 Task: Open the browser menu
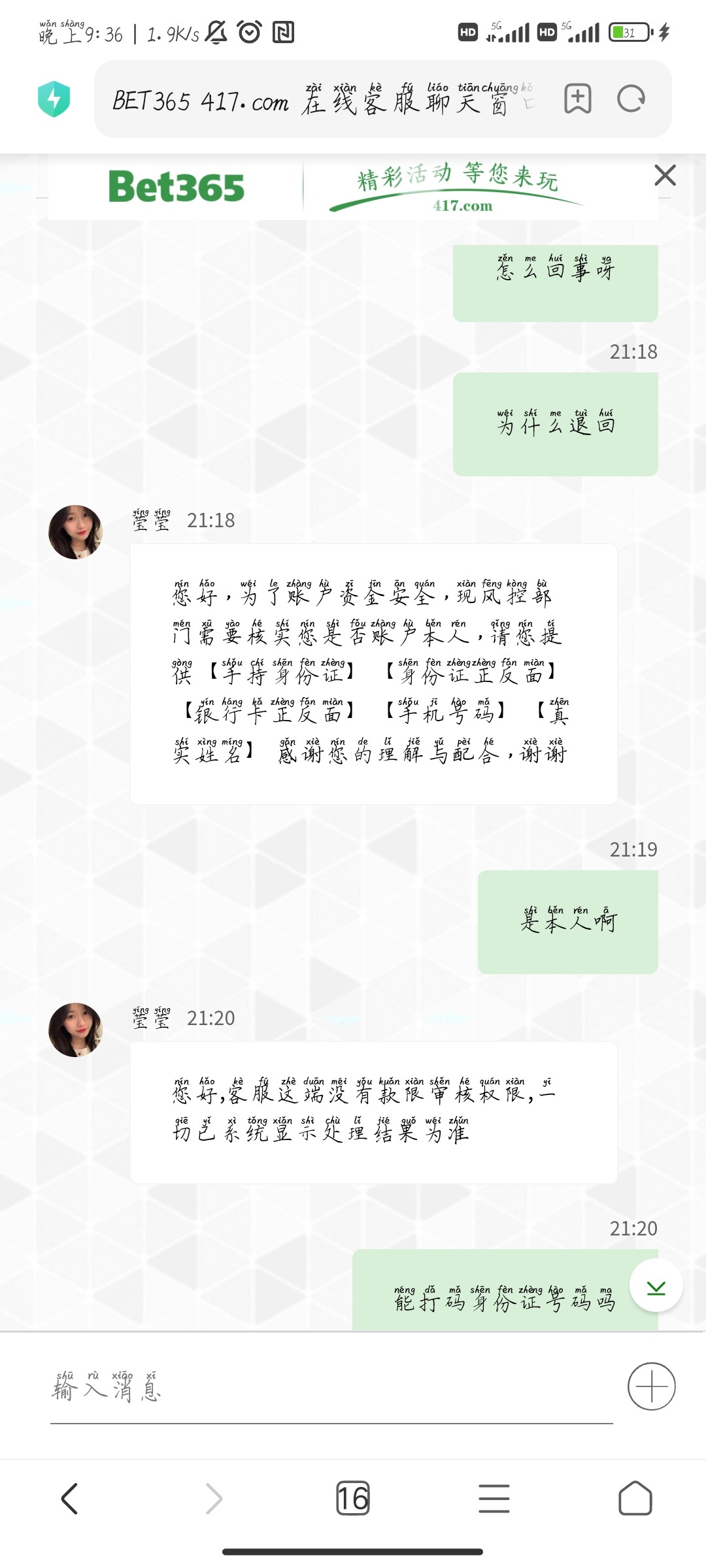494,1498
